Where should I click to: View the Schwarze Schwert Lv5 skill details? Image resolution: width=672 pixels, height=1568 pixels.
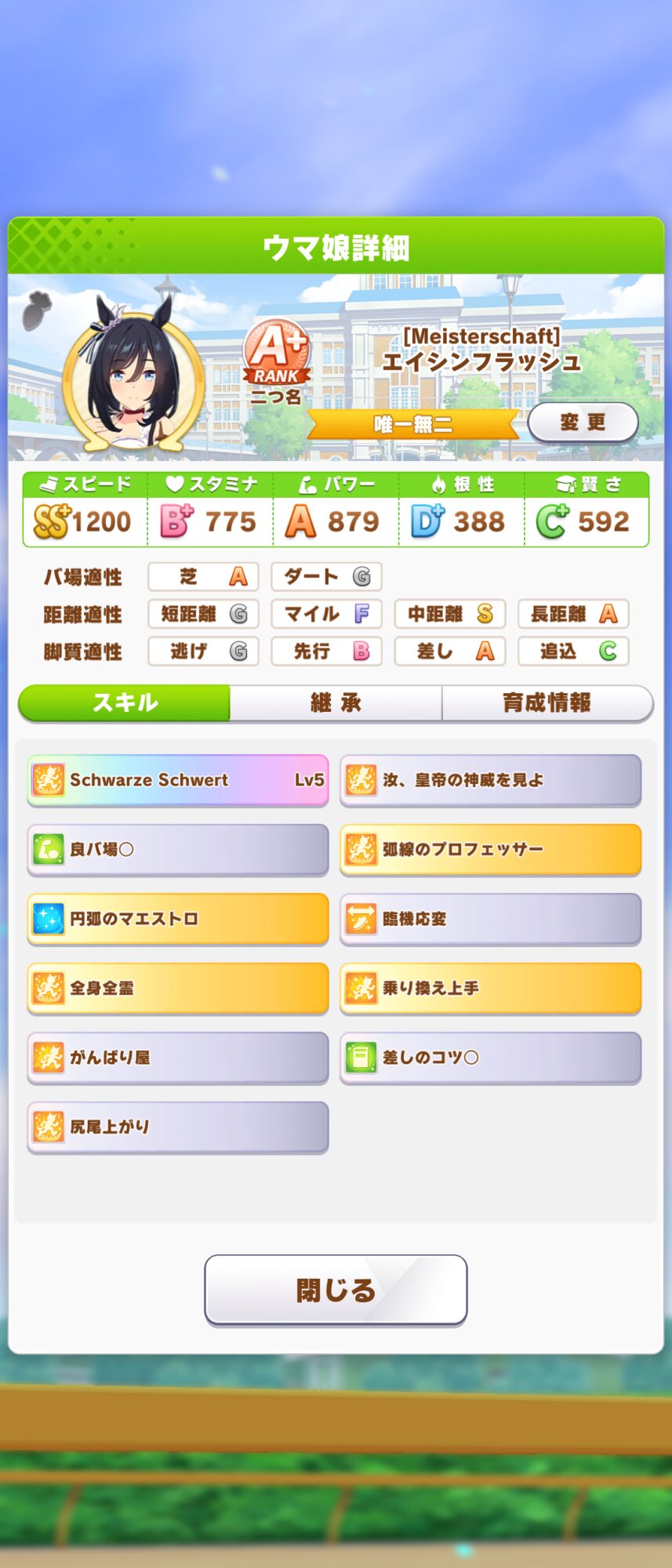[178, 780]
